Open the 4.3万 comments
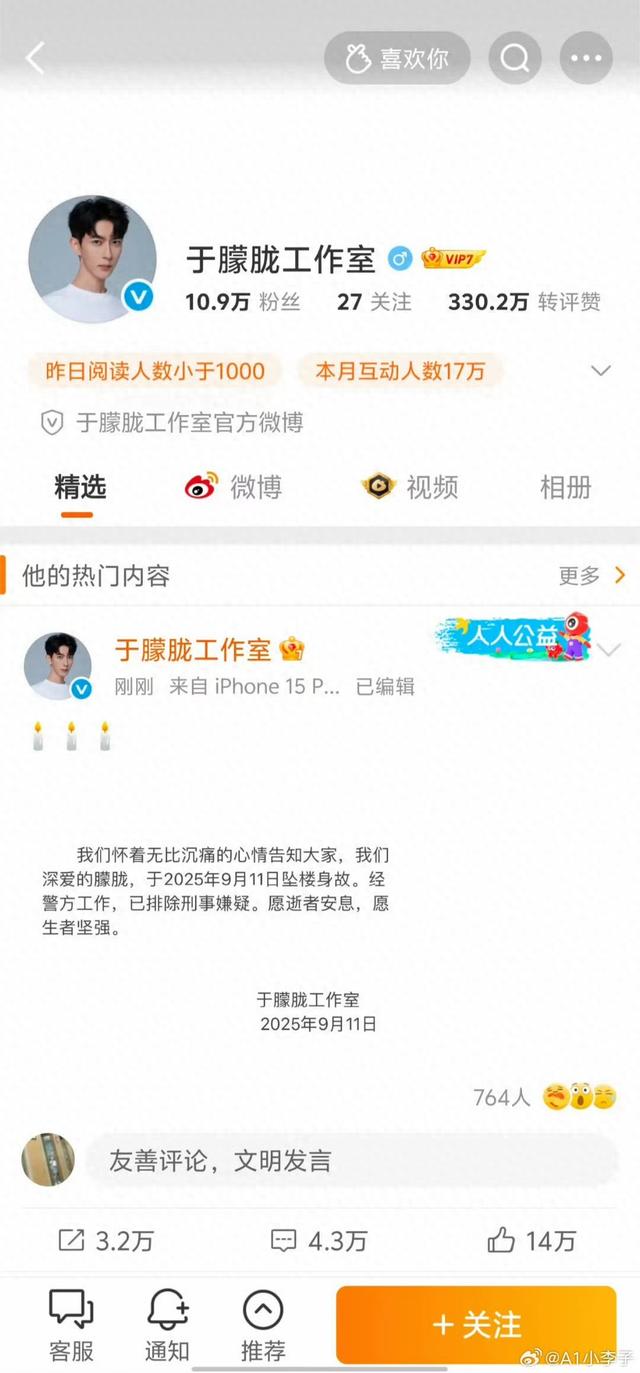 pyautogui.click(x=319, y=1241)
